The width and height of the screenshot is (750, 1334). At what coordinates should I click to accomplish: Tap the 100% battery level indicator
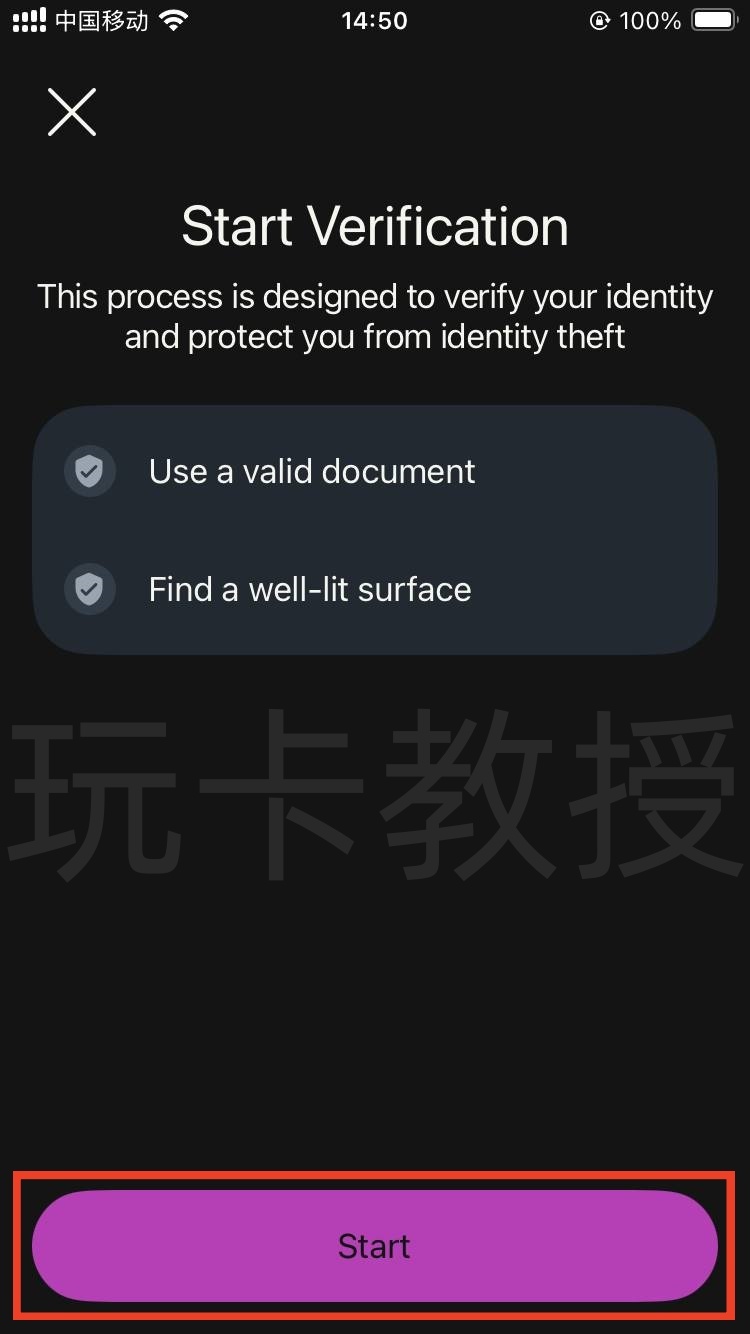(x=651, y=20)
